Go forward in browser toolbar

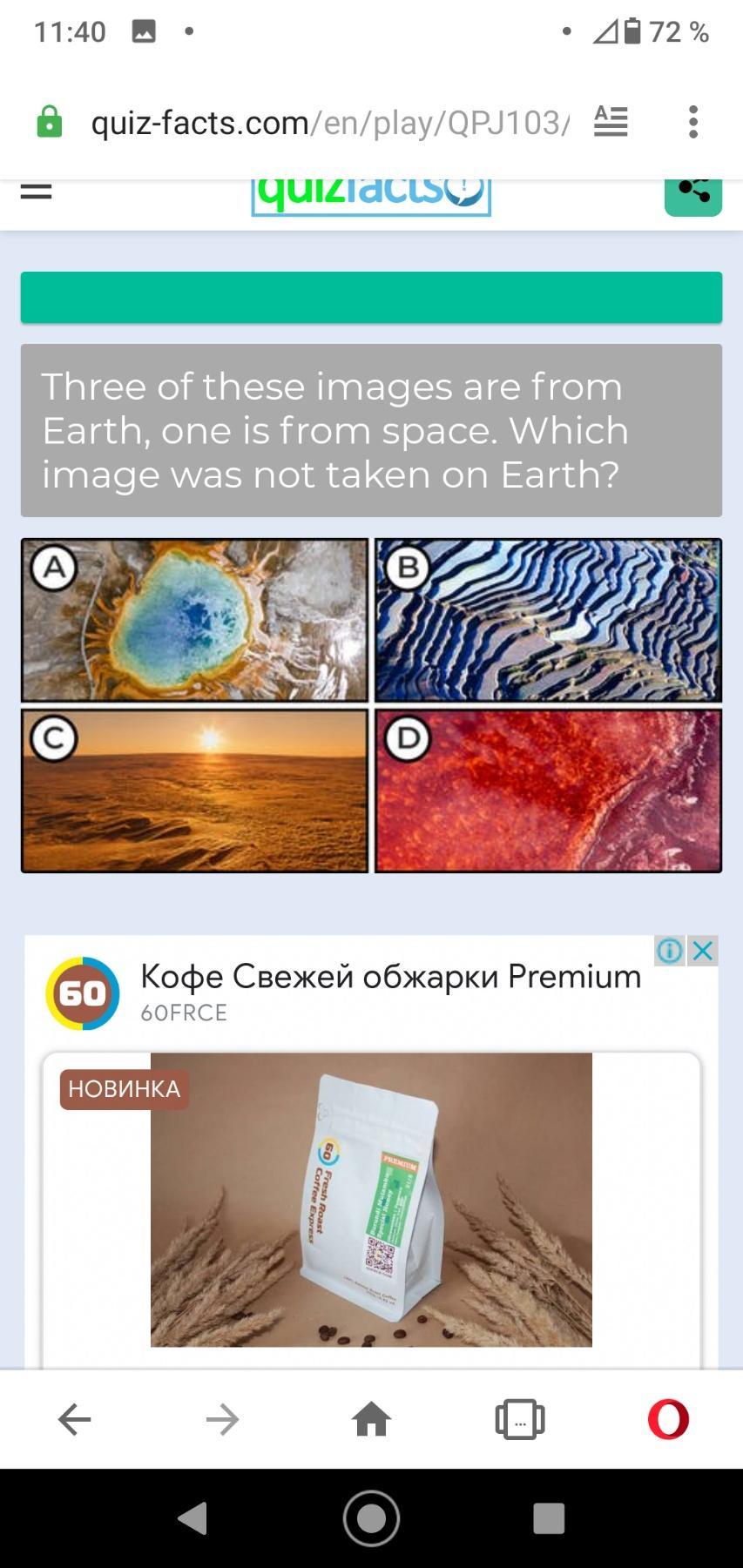pyautogui.click(x=222, y=1419)
